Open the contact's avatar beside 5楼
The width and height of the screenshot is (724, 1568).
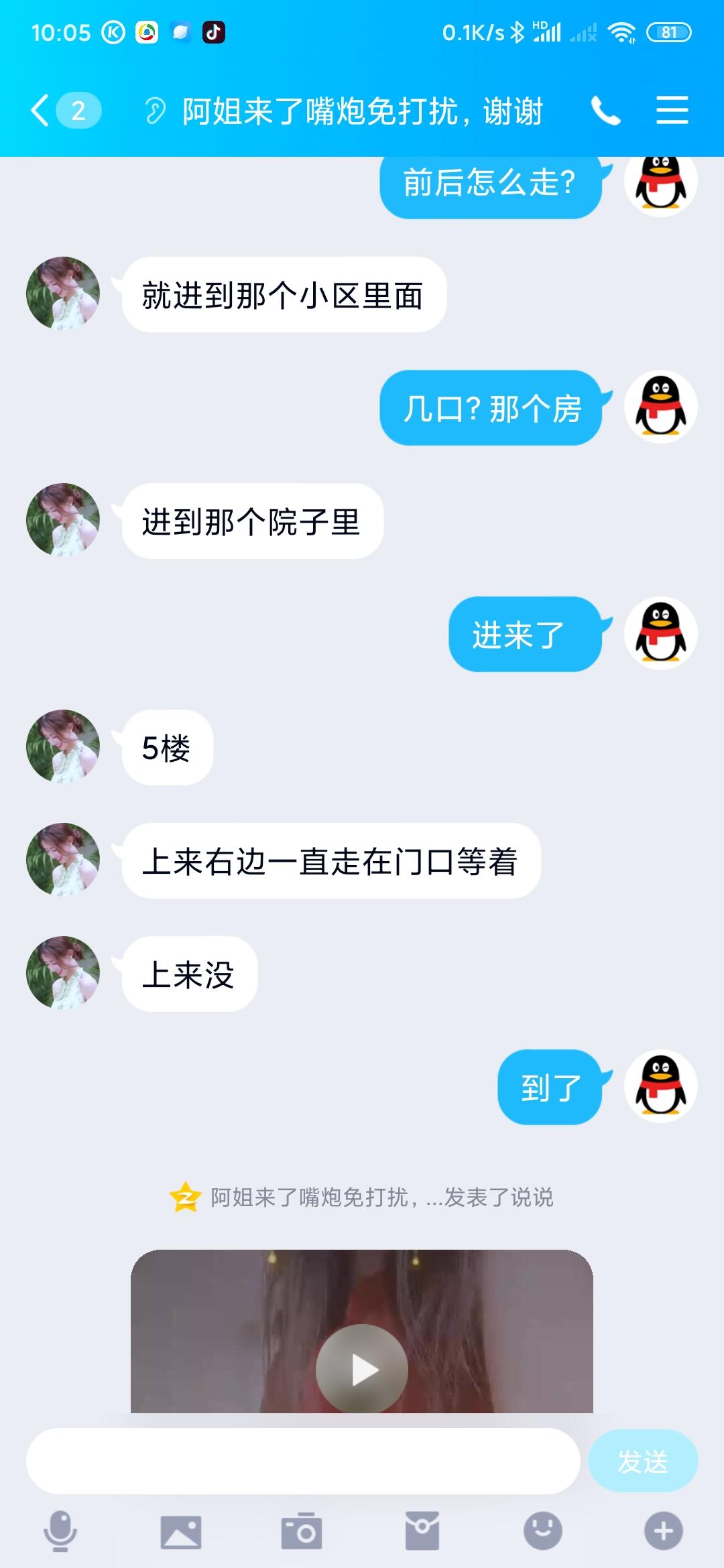(x=63, y=746)
